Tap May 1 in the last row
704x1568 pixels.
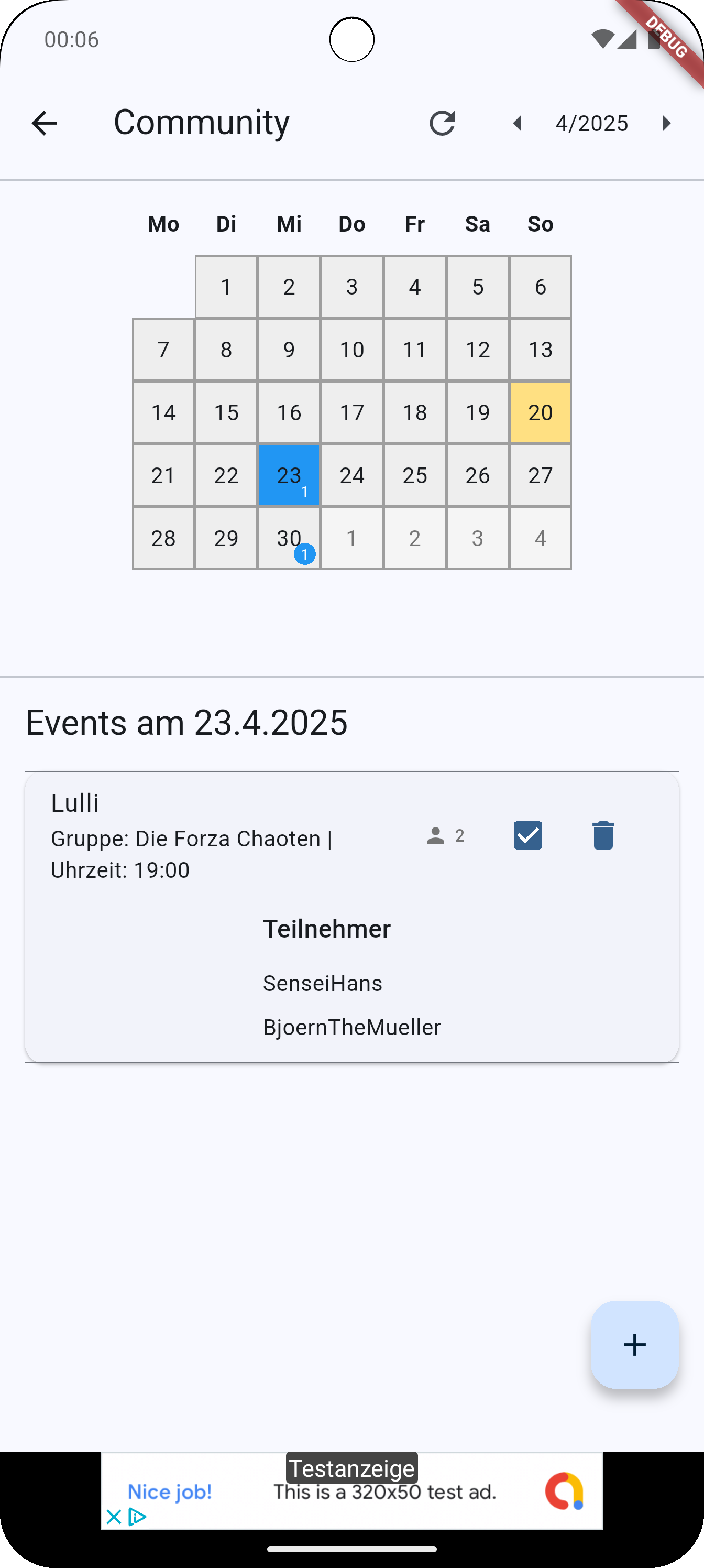pyautogui.click(x=351, y=538)
